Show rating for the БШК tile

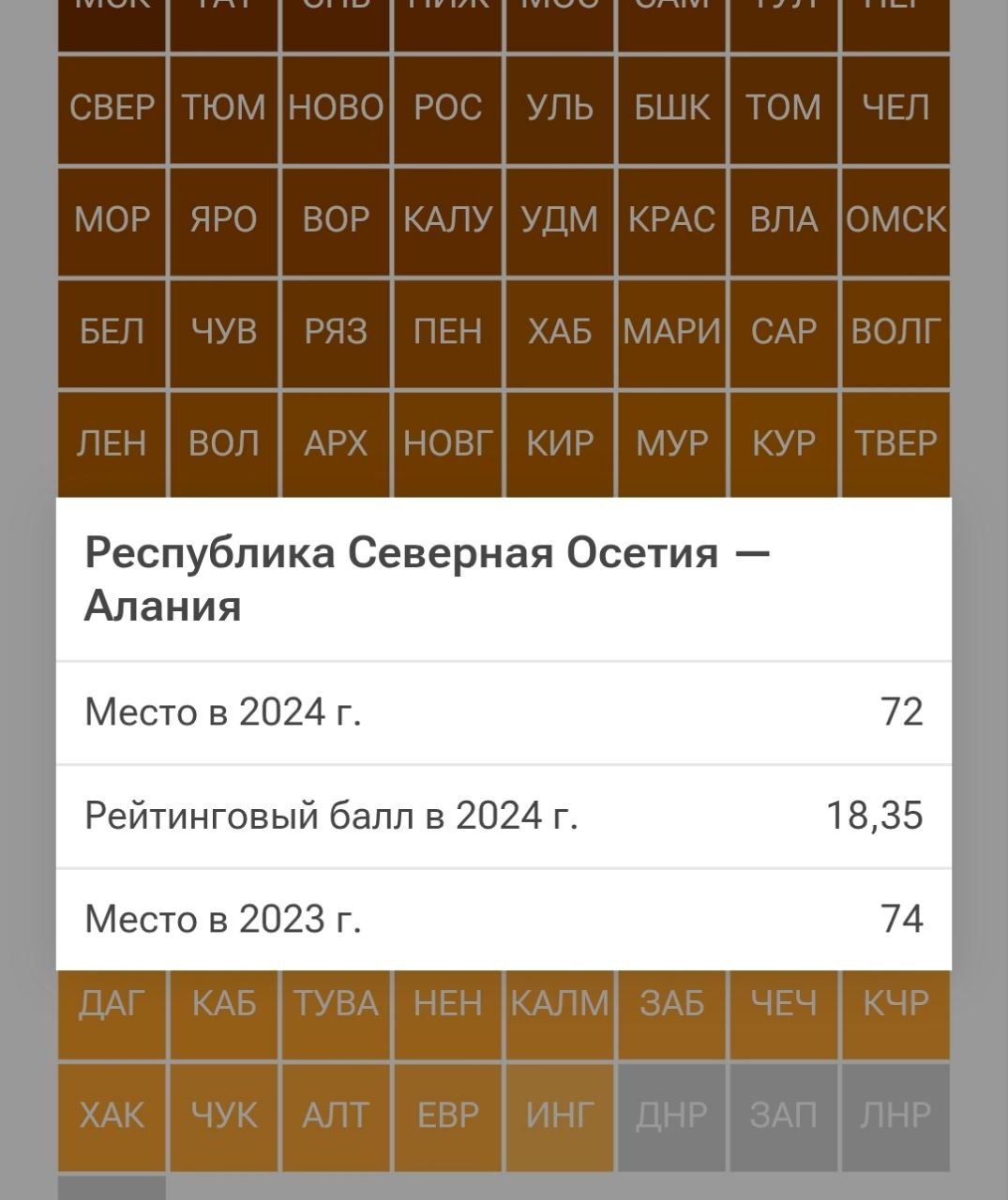[x=672, y=109]
